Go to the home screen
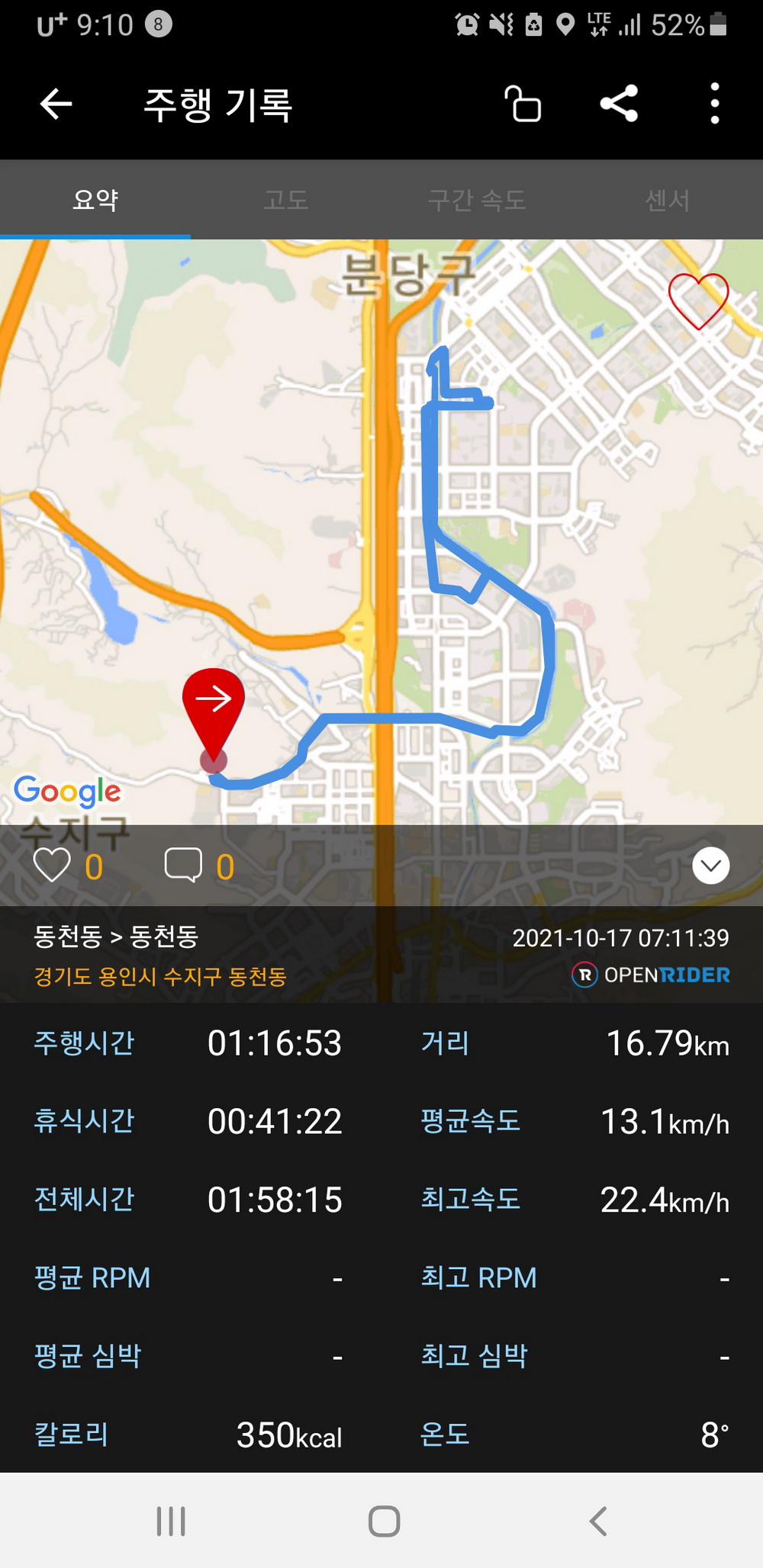 click(384, 1521)
